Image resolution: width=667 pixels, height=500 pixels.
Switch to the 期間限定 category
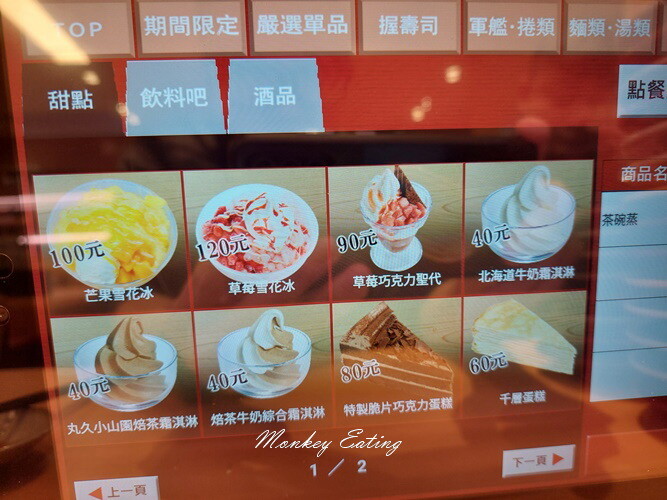(191, 27)
